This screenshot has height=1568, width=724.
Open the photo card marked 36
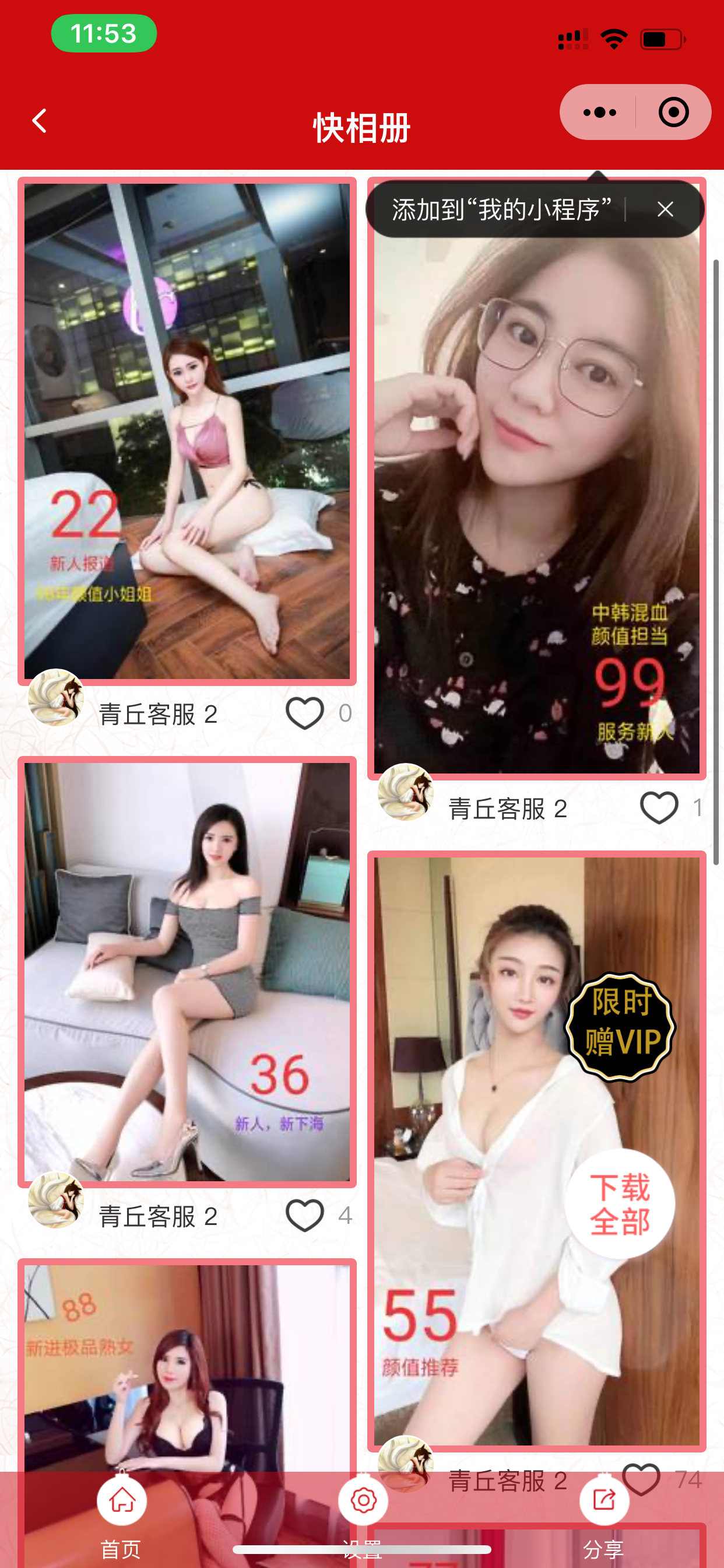tap(187, 971)
